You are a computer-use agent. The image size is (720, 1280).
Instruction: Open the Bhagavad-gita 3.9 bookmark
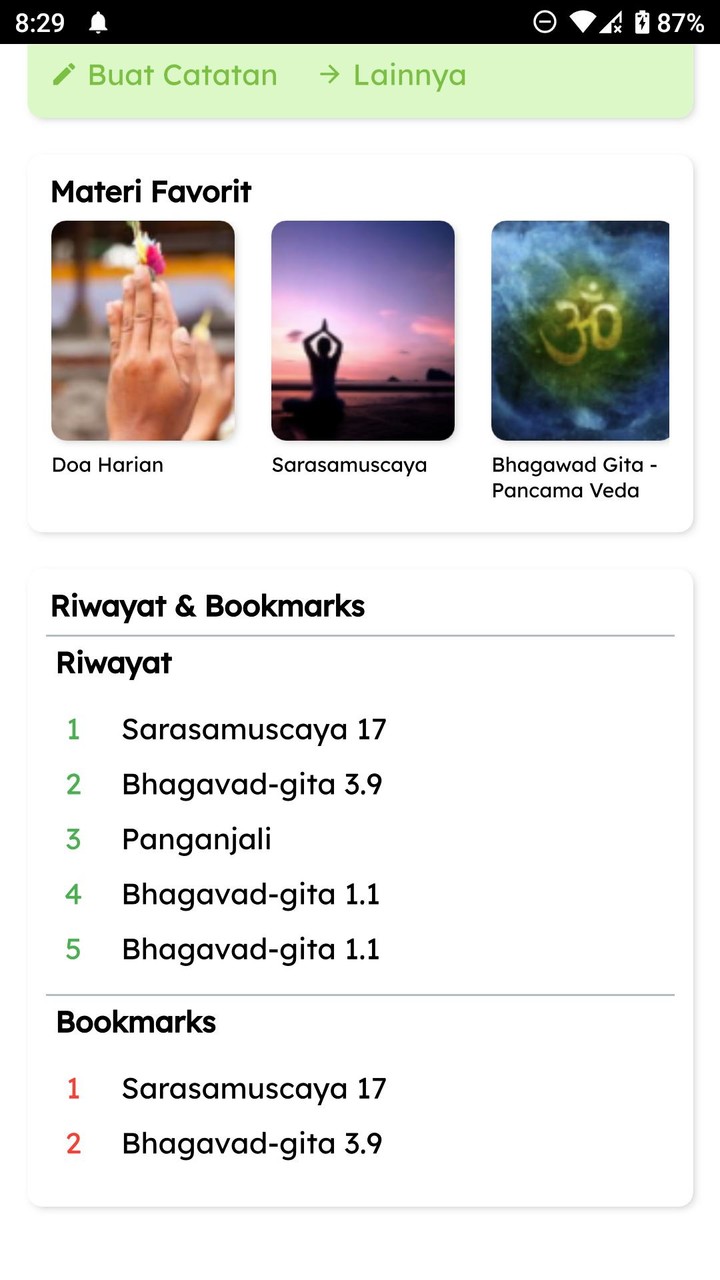coord(252,1143)
